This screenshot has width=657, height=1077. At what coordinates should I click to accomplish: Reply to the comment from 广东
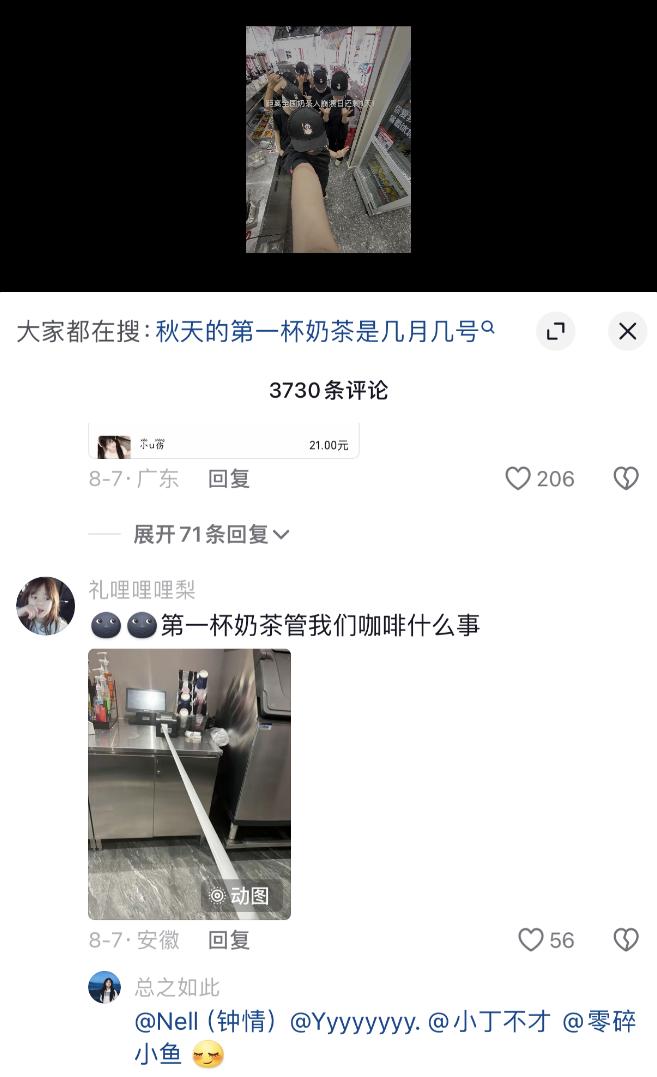(x=228, y=479)
